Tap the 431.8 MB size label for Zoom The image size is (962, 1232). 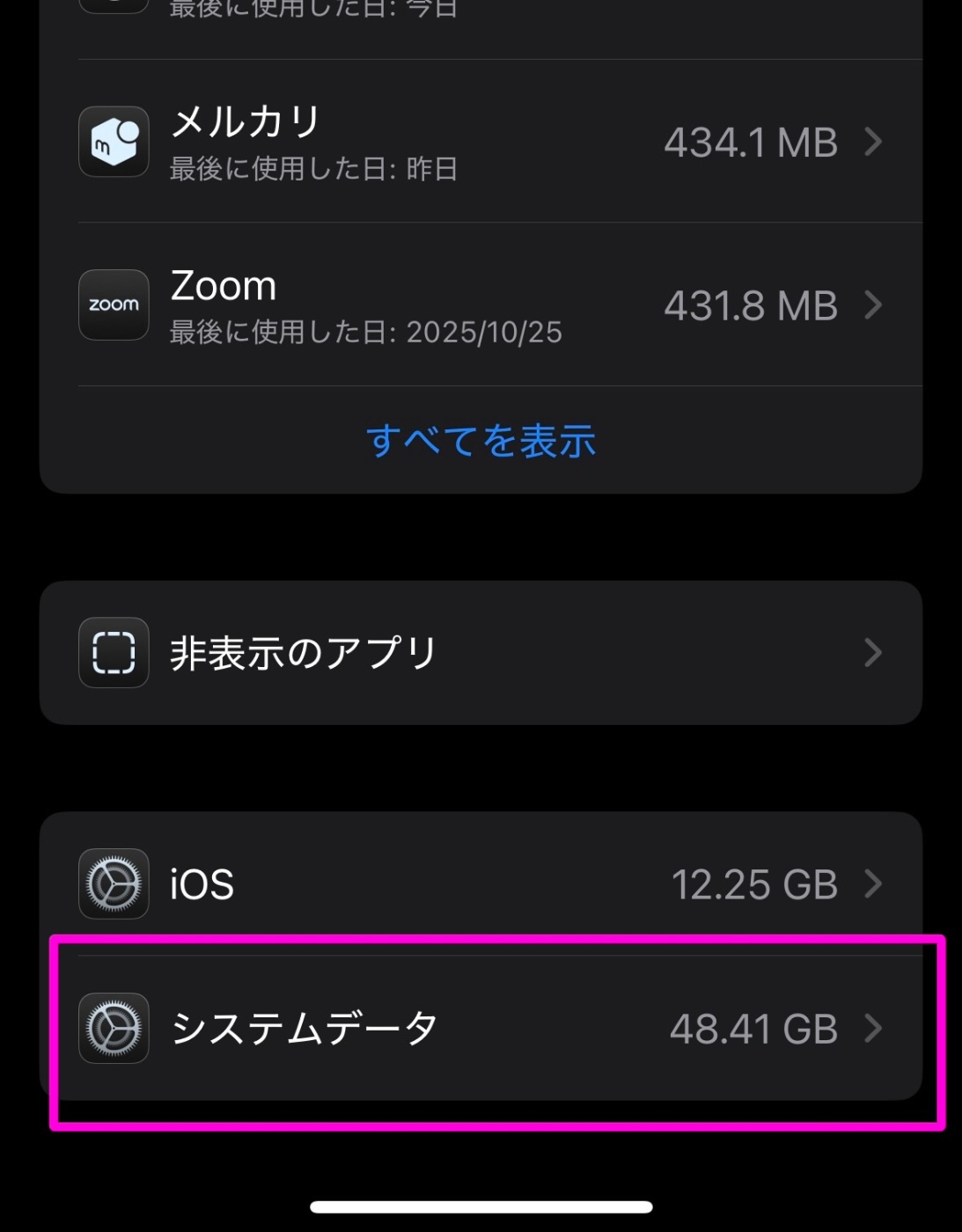[x=752, y=305]
